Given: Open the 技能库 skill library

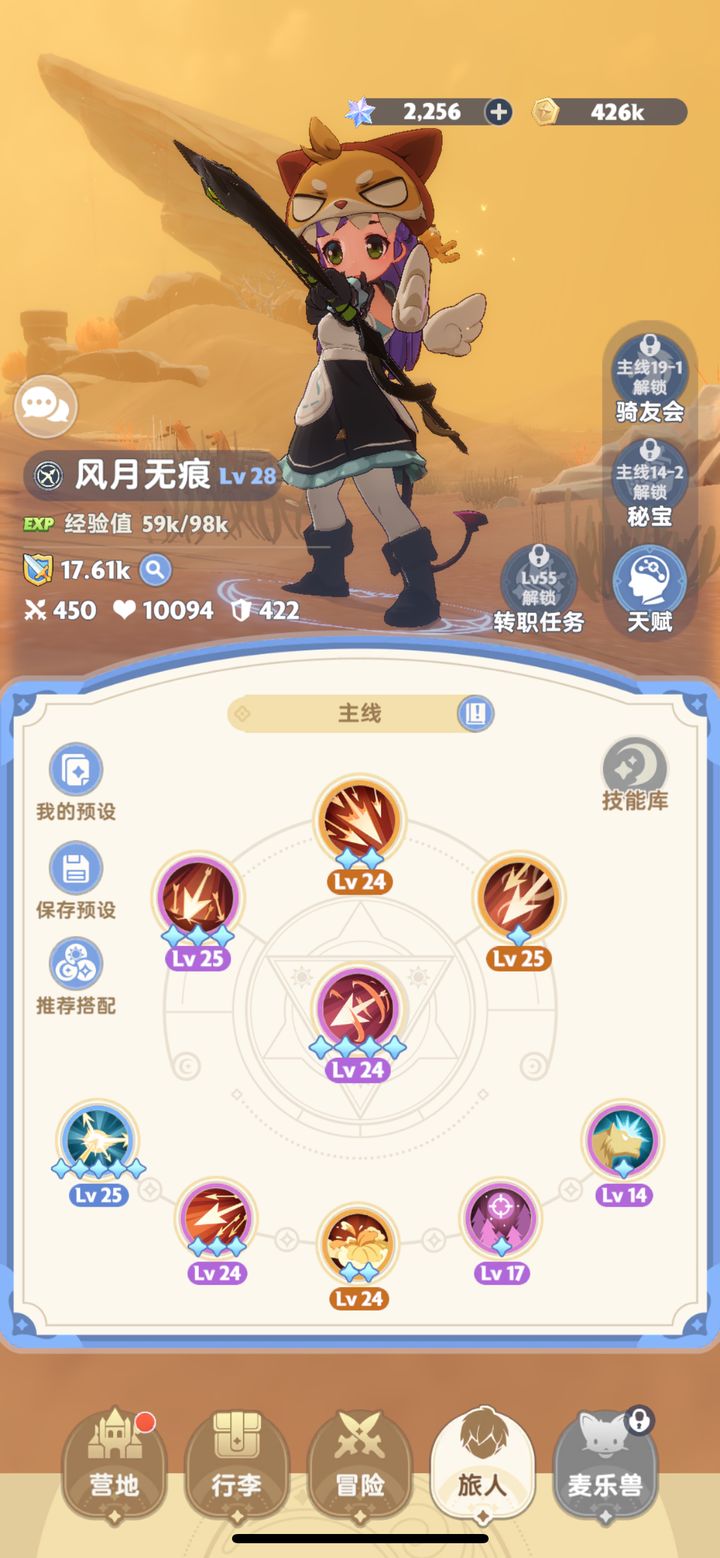Looking at the screenshot, I should (x=635, y=774).
